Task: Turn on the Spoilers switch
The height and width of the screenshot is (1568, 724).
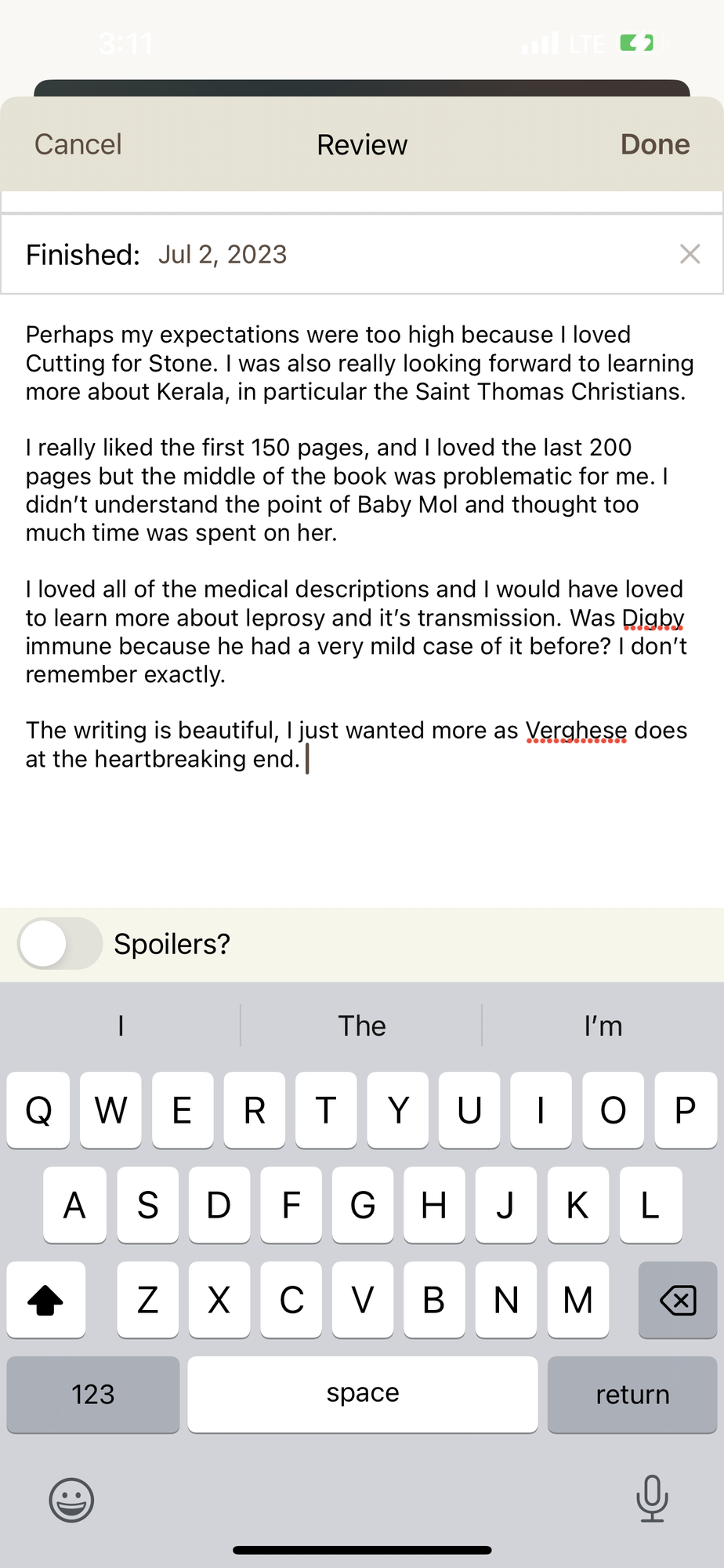Action: 60,943
